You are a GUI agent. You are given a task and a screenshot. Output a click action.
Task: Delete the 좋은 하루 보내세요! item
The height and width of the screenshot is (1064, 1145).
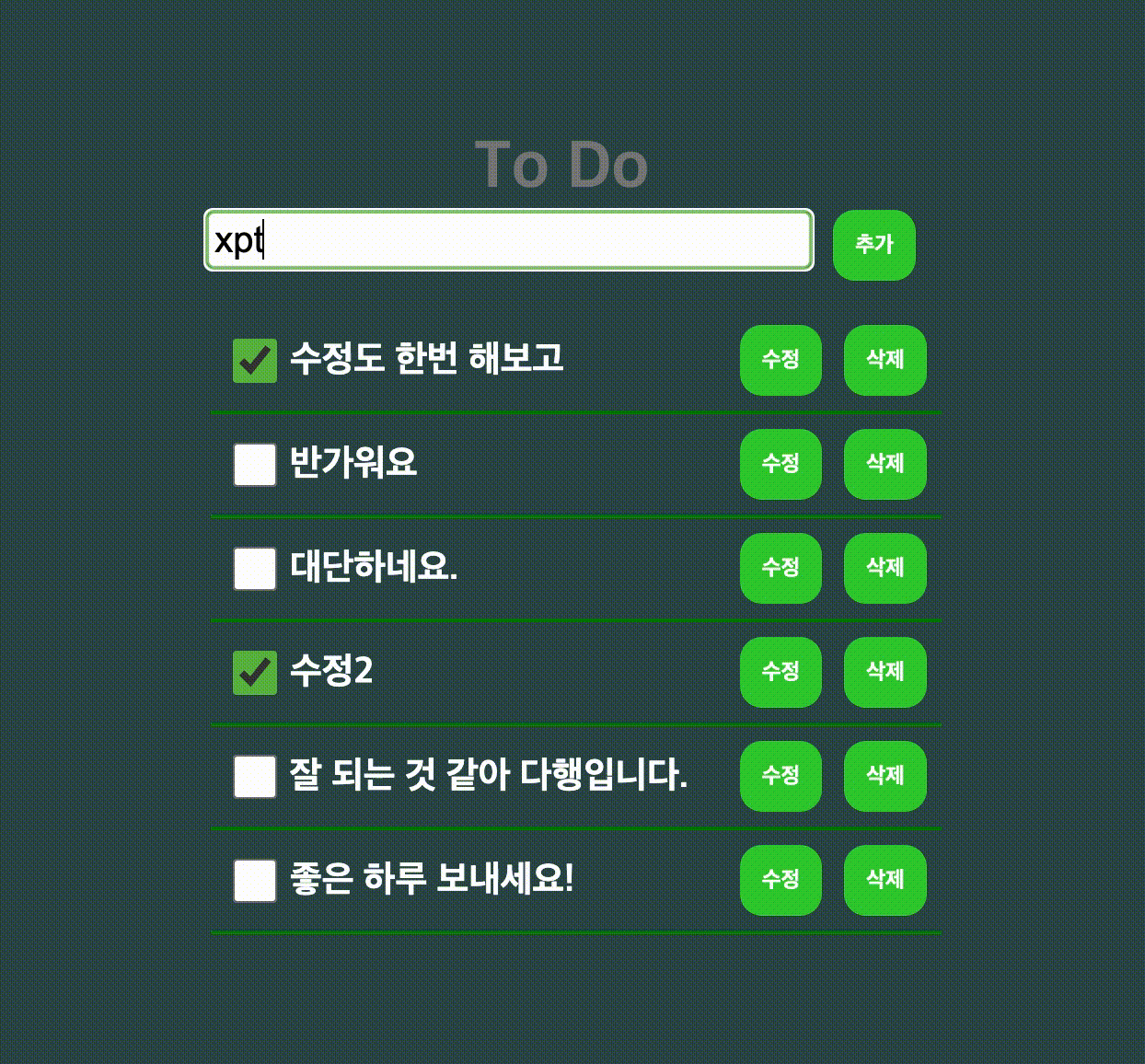tap(885, 880)
